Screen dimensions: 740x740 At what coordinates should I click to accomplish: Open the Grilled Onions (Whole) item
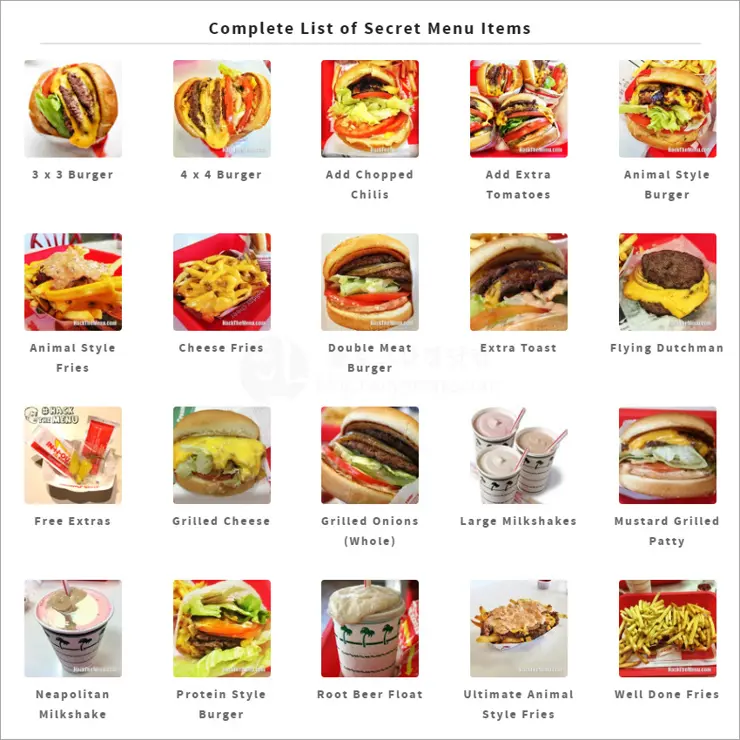pyautogui.click(x=370, y=455)
